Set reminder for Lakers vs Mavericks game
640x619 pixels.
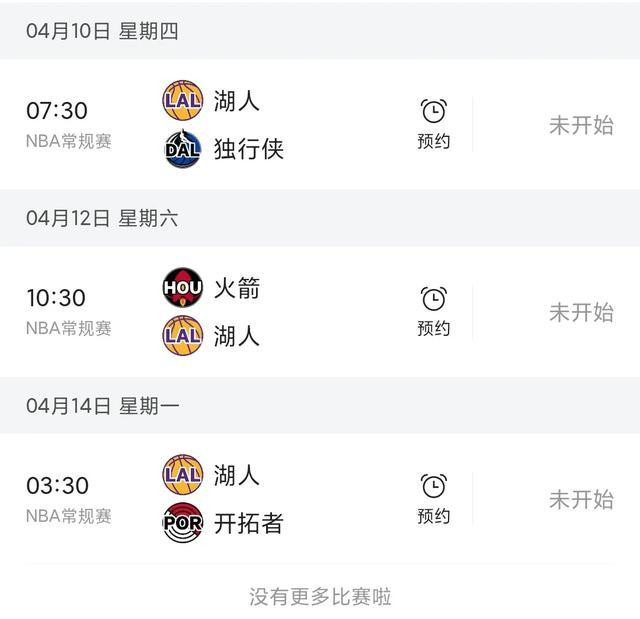(433, 124)
